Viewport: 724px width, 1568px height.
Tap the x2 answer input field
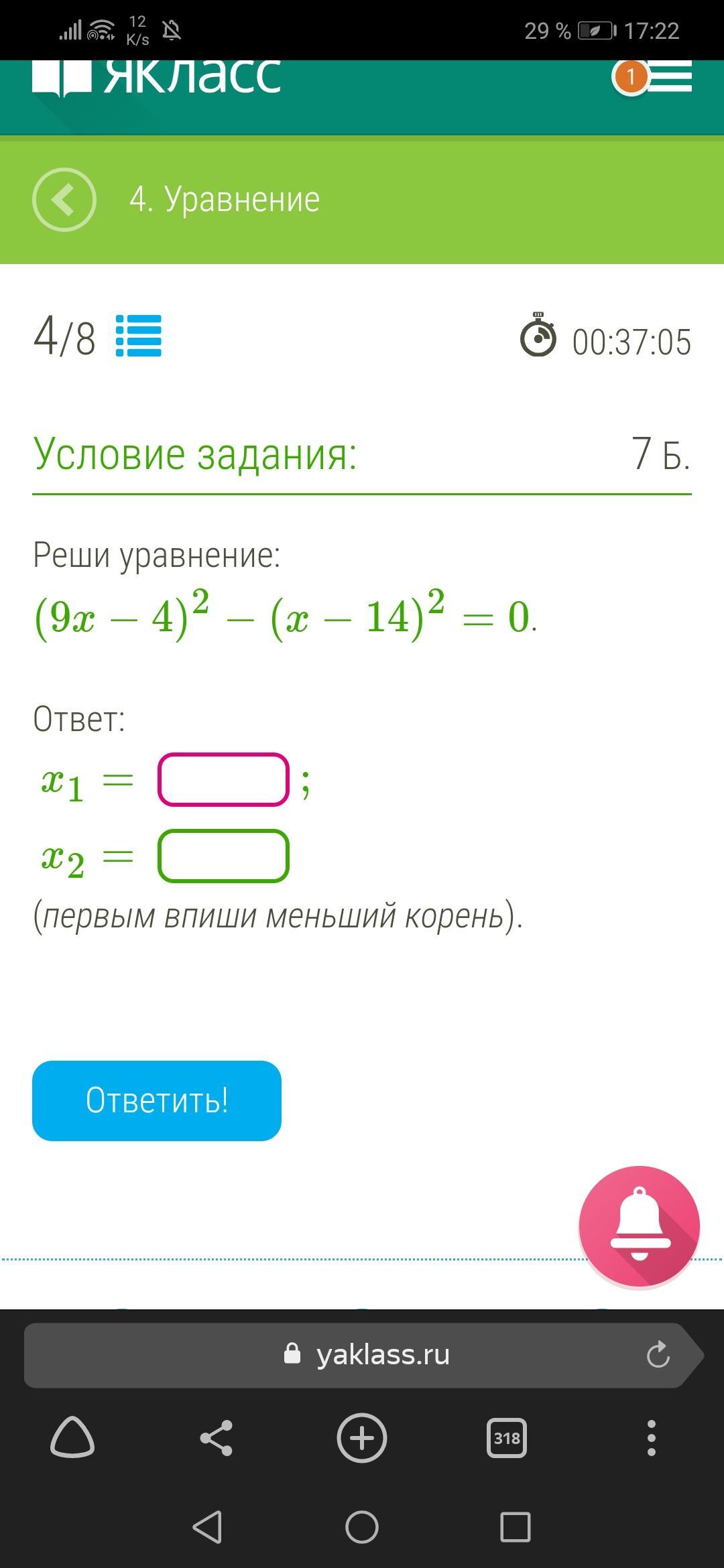coord(223,856)
